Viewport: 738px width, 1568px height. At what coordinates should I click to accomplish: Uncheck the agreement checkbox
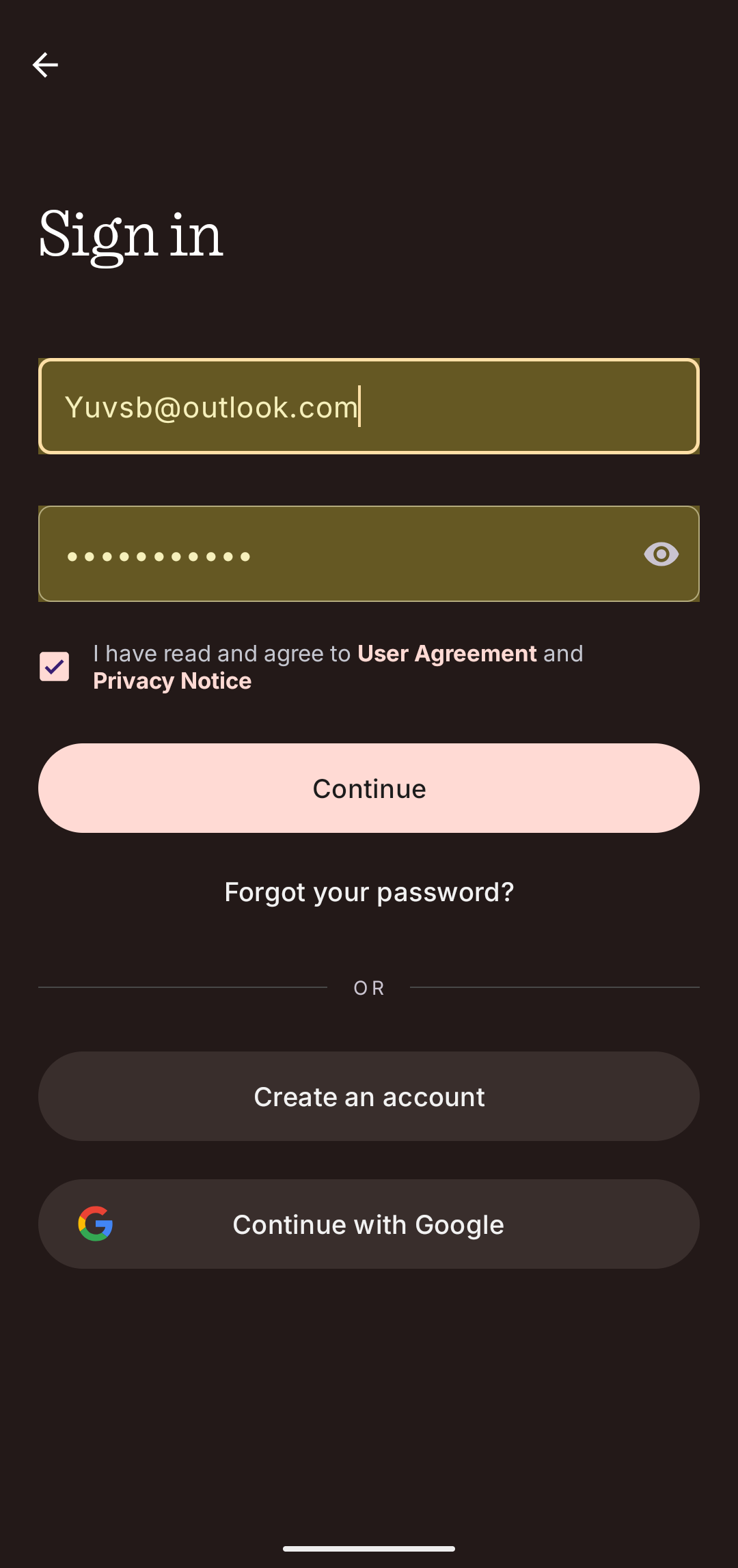click(55, 667)
